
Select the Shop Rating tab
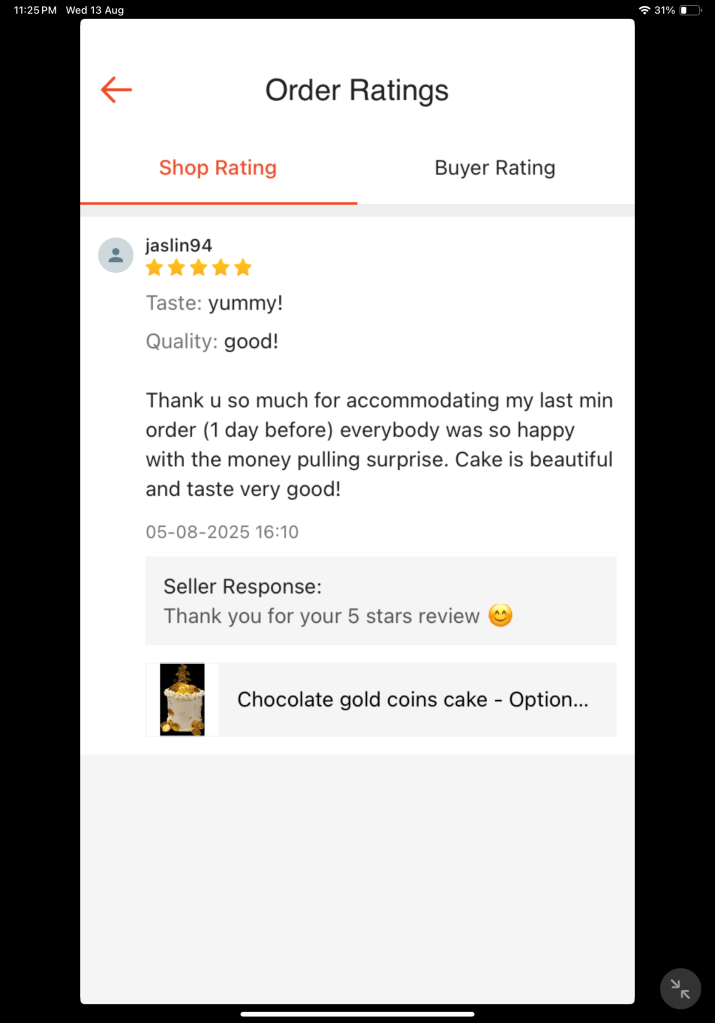(218, 168)
